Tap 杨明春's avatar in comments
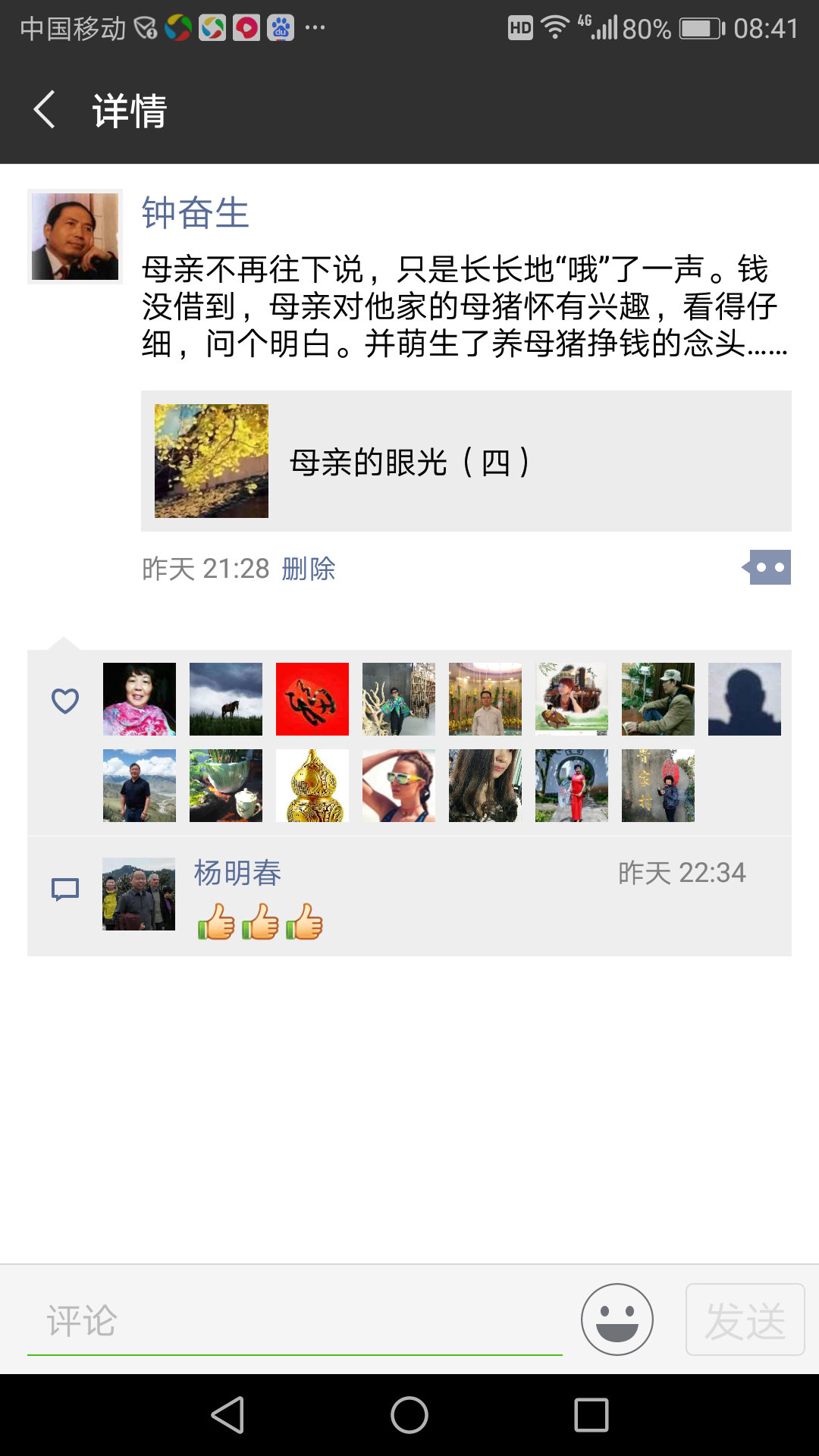This screenshot has width=819, height=1456. tap(139, 894)
